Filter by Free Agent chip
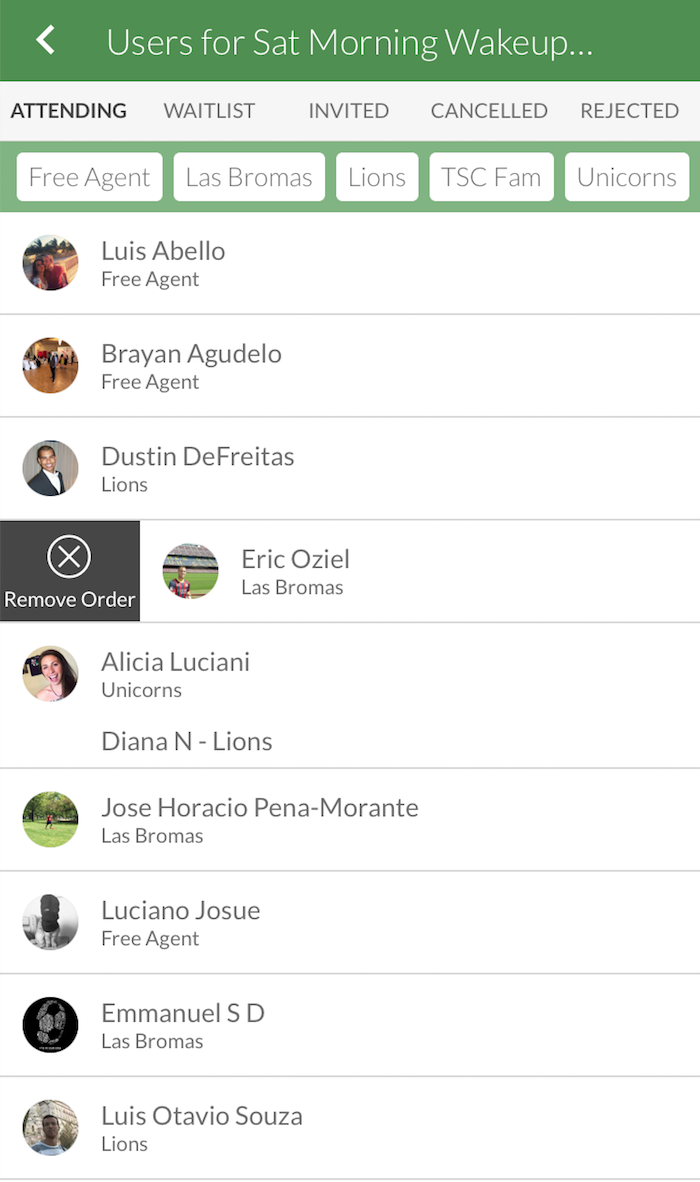This screenshot has height=1182, width=700. click(89, 177)
